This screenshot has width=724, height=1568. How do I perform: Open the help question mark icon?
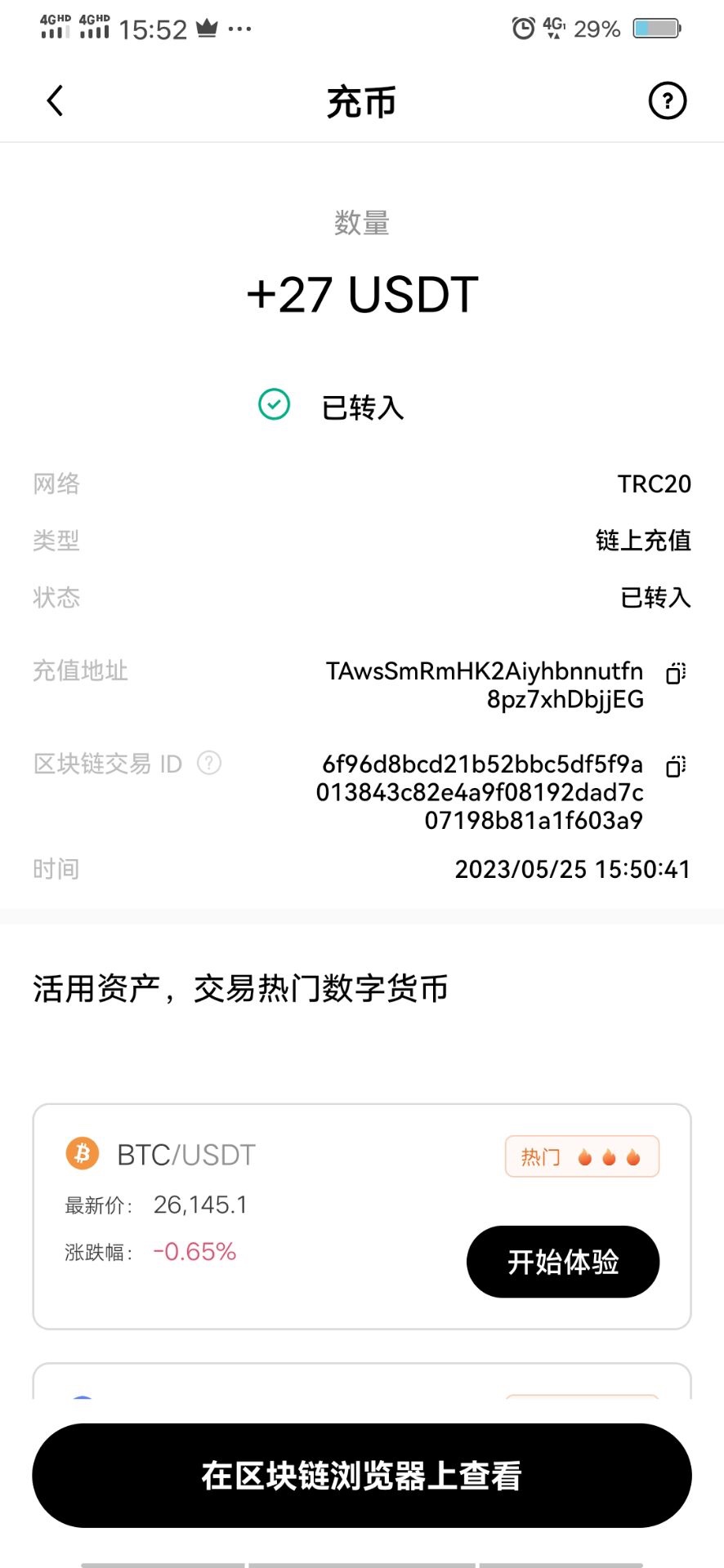point(667,101)
